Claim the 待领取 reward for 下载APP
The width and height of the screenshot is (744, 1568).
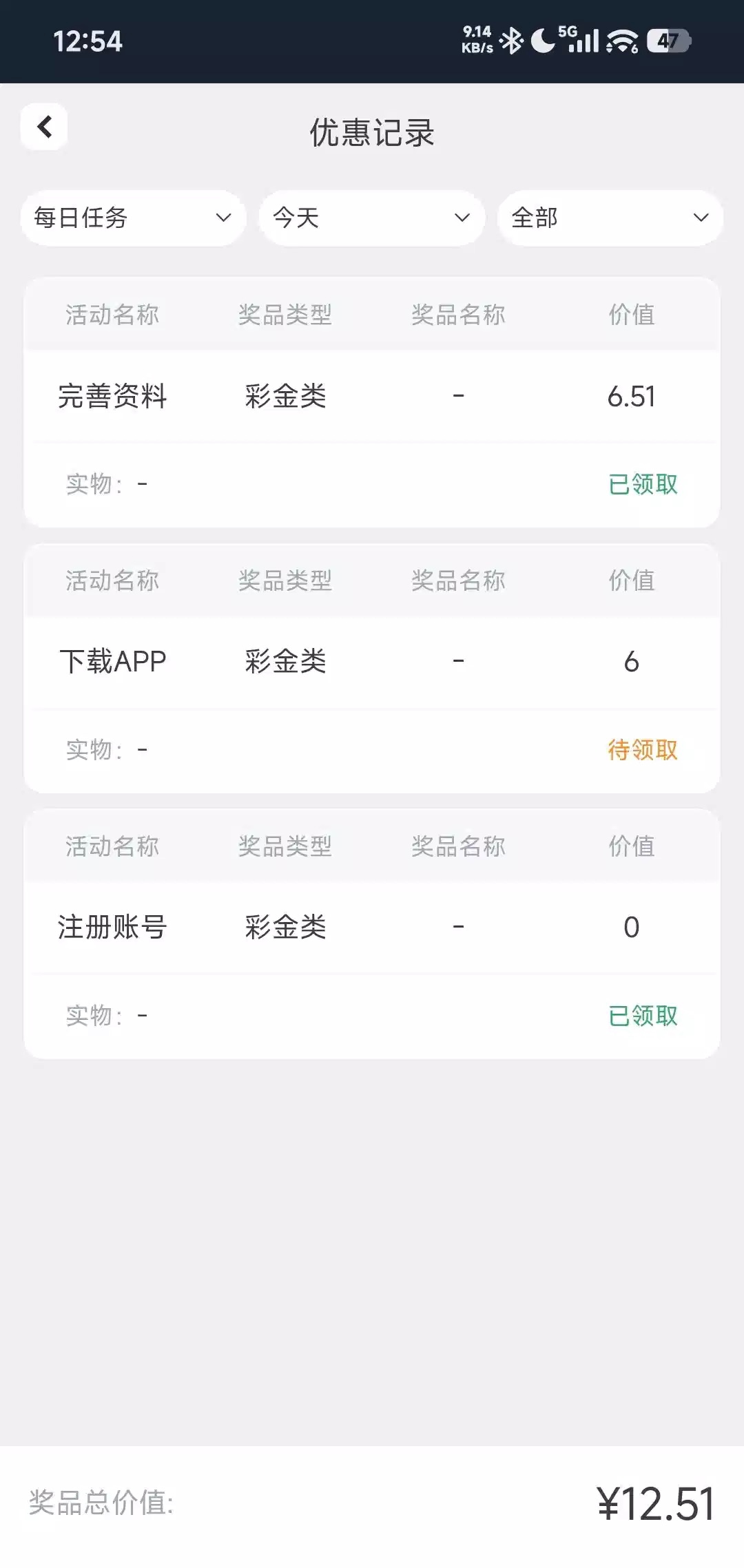642,750
